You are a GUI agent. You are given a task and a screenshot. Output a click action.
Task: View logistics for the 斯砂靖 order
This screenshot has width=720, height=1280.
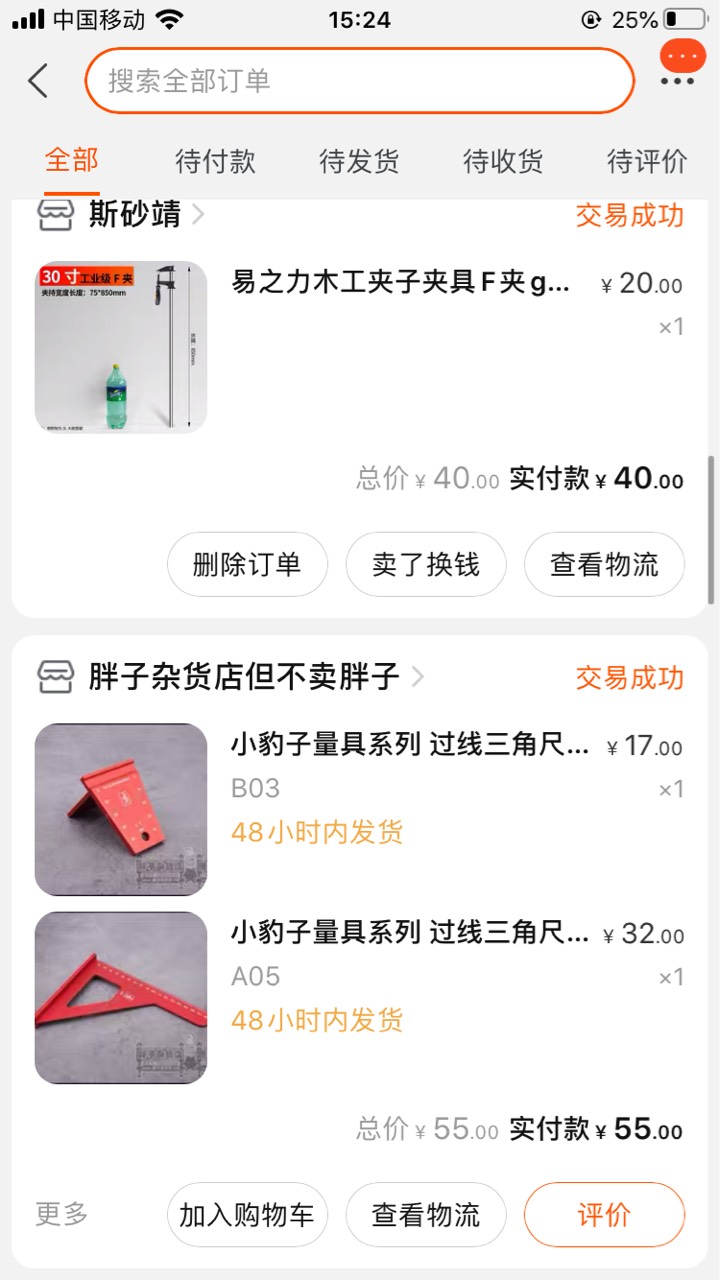(605, 564)
